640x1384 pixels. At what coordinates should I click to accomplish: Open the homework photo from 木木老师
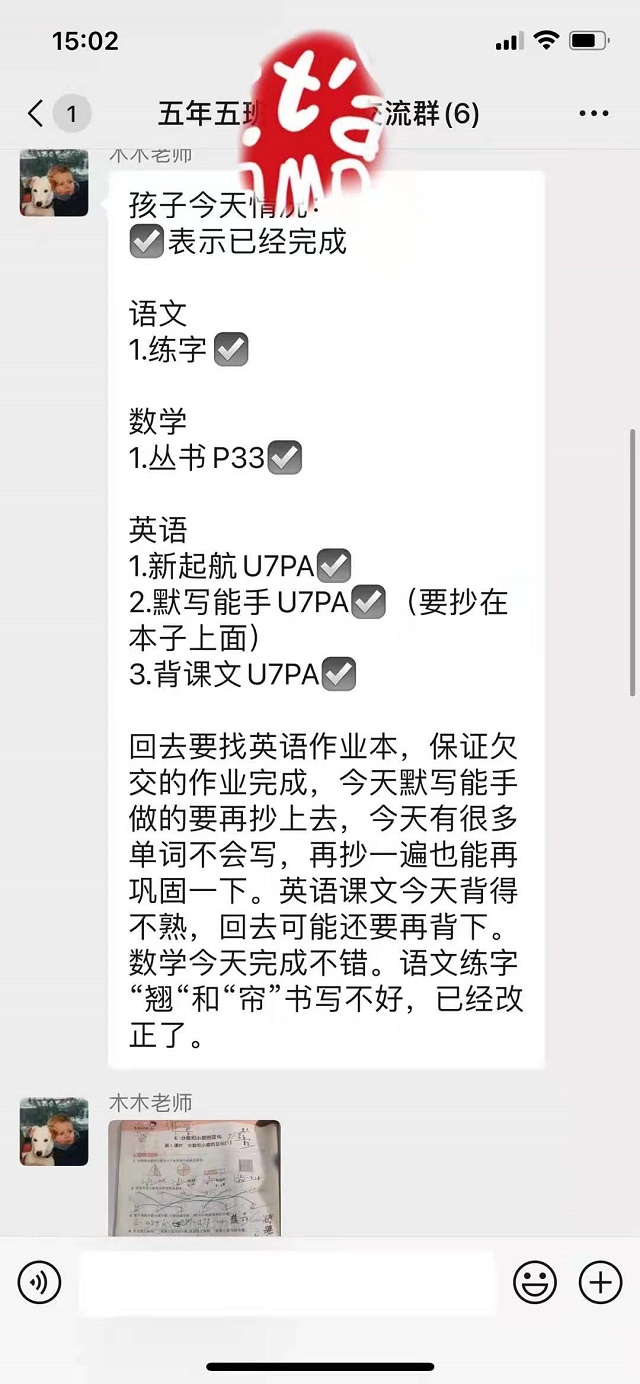194,1177
